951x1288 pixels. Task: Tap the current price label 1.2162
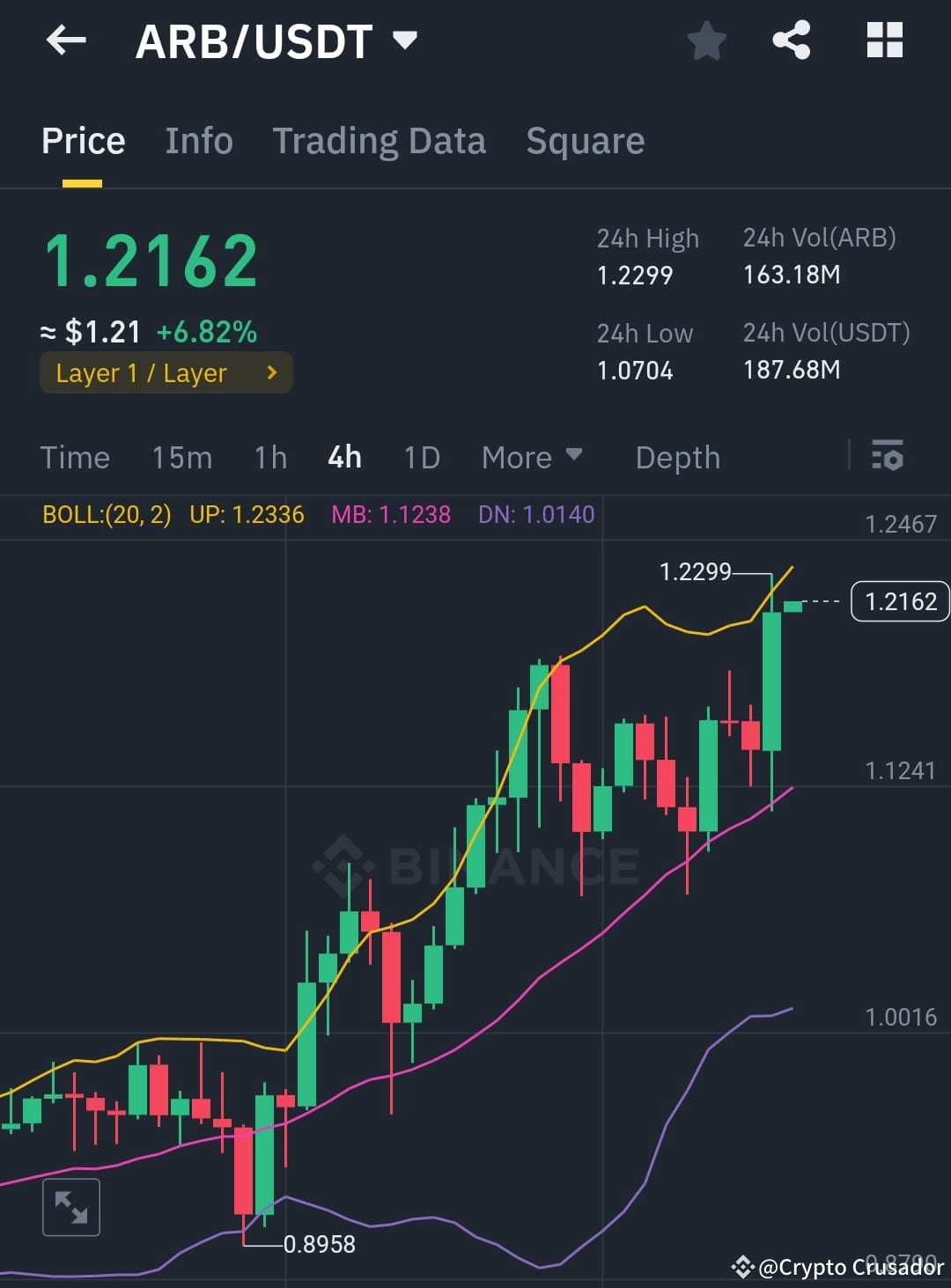pyautogui.click(x=899, y=601)
